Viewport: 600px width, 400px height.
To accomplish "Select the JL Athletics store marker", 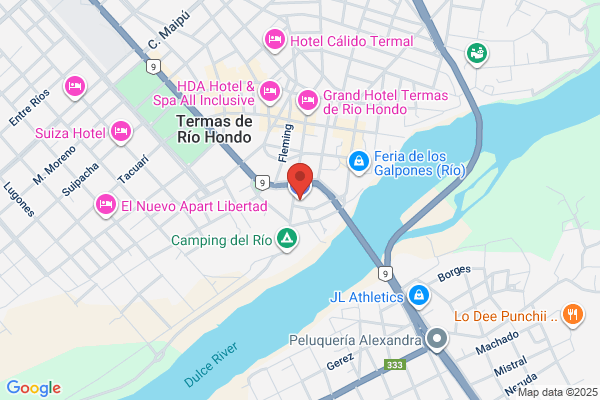I will click(x=419, y=296).
